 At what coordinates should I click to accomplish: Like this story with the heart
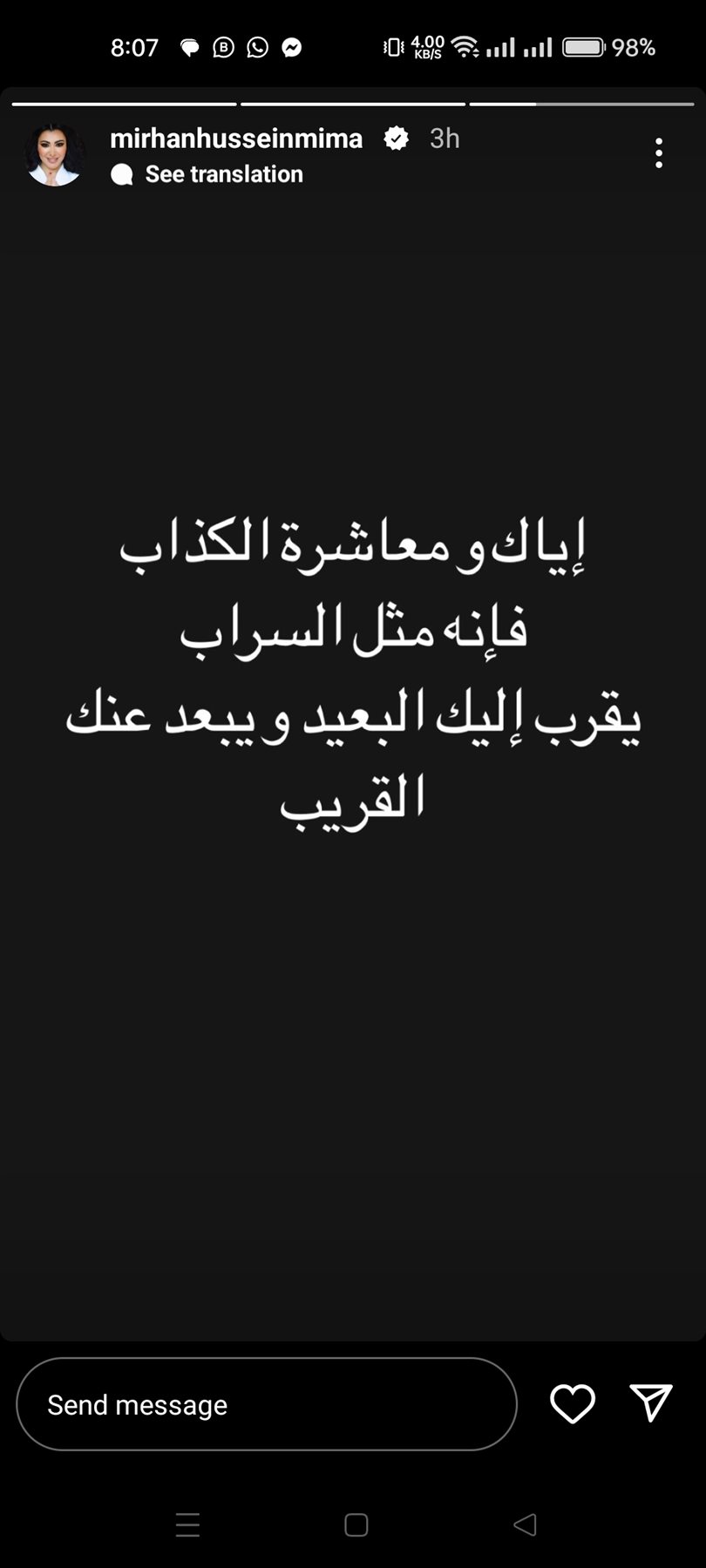573,1404
